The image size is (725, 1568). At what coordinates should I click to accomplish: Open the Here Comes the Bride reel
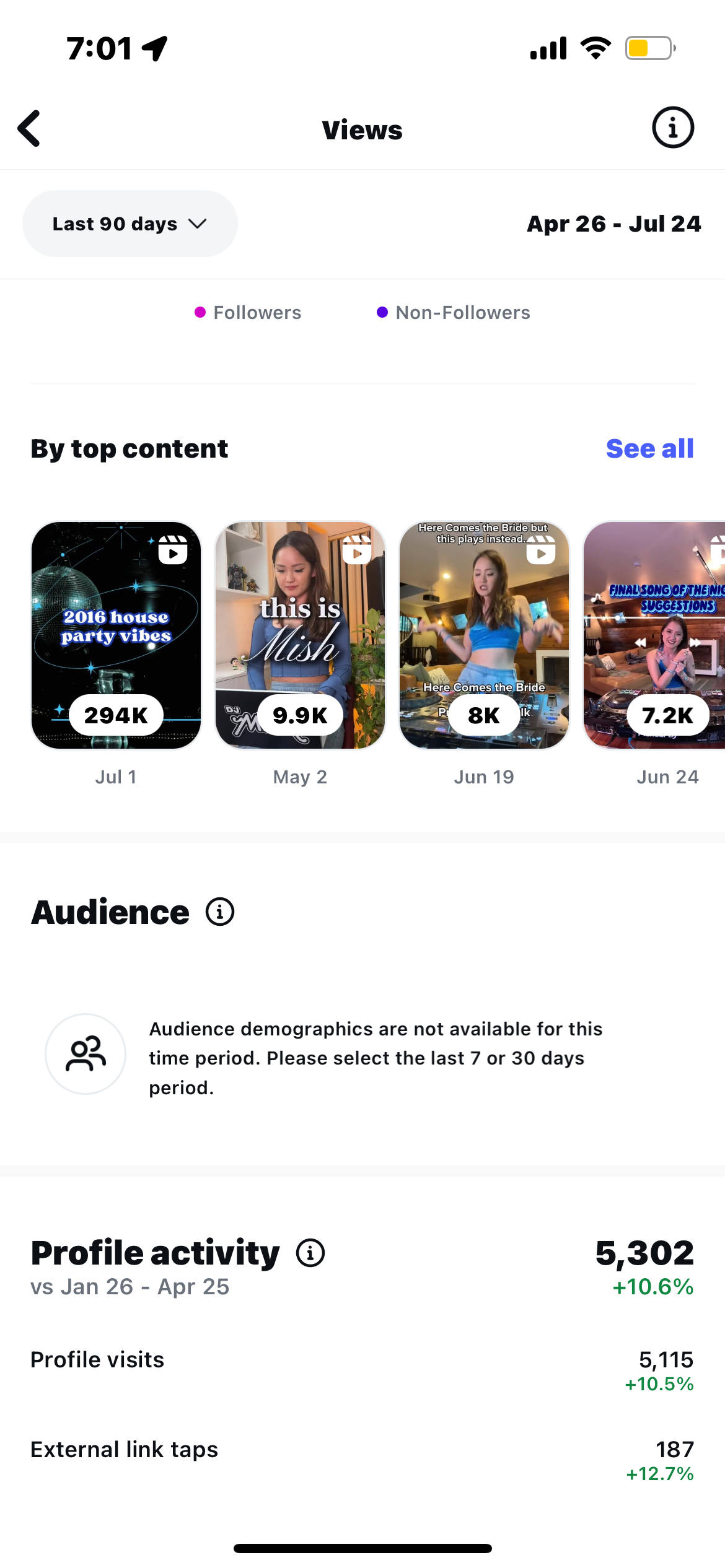pos(484,635)
